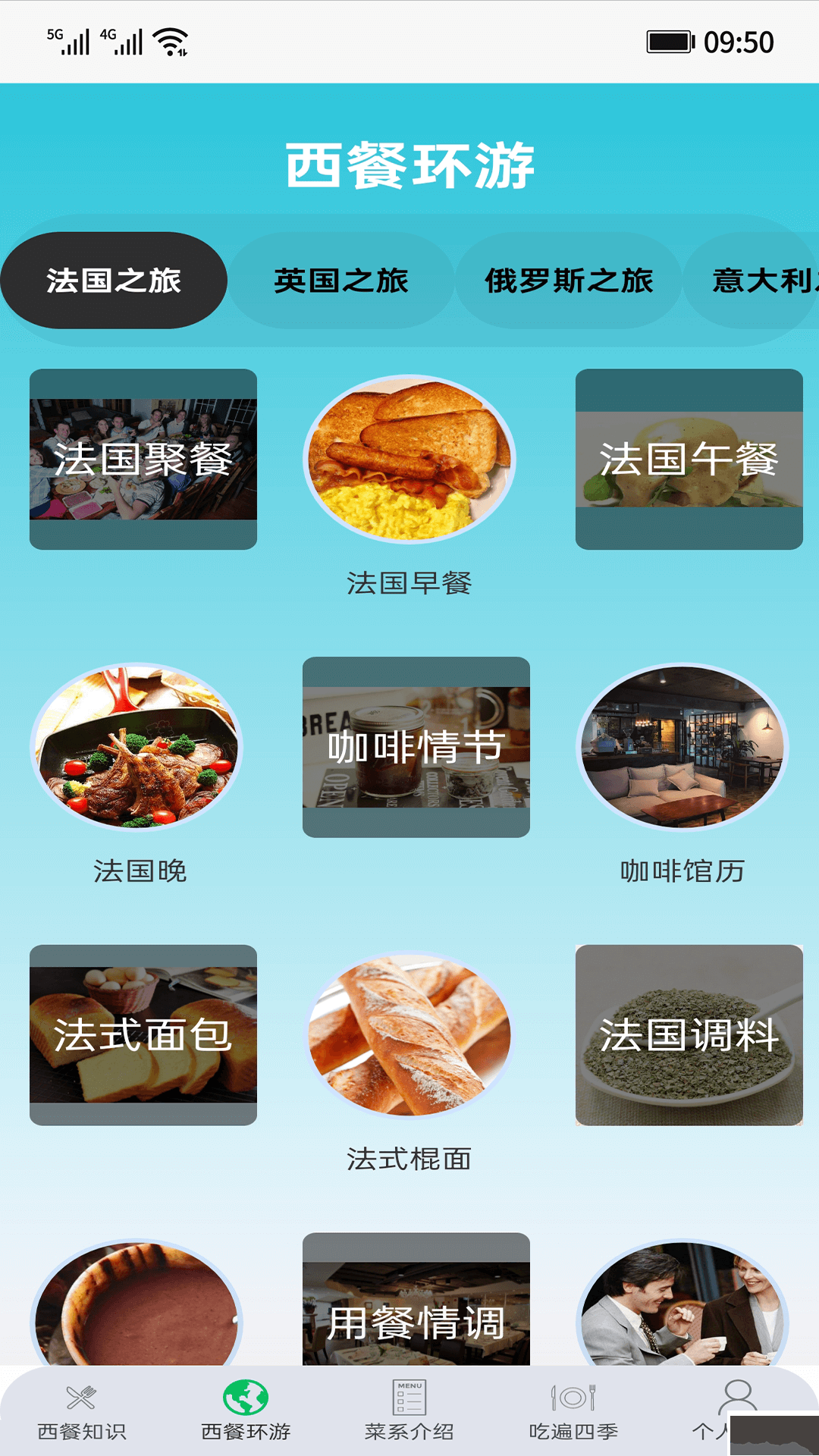Switch to the 俄罗斯之旅 tab
The image size is (819, 1456).
(x=570, y=282)
